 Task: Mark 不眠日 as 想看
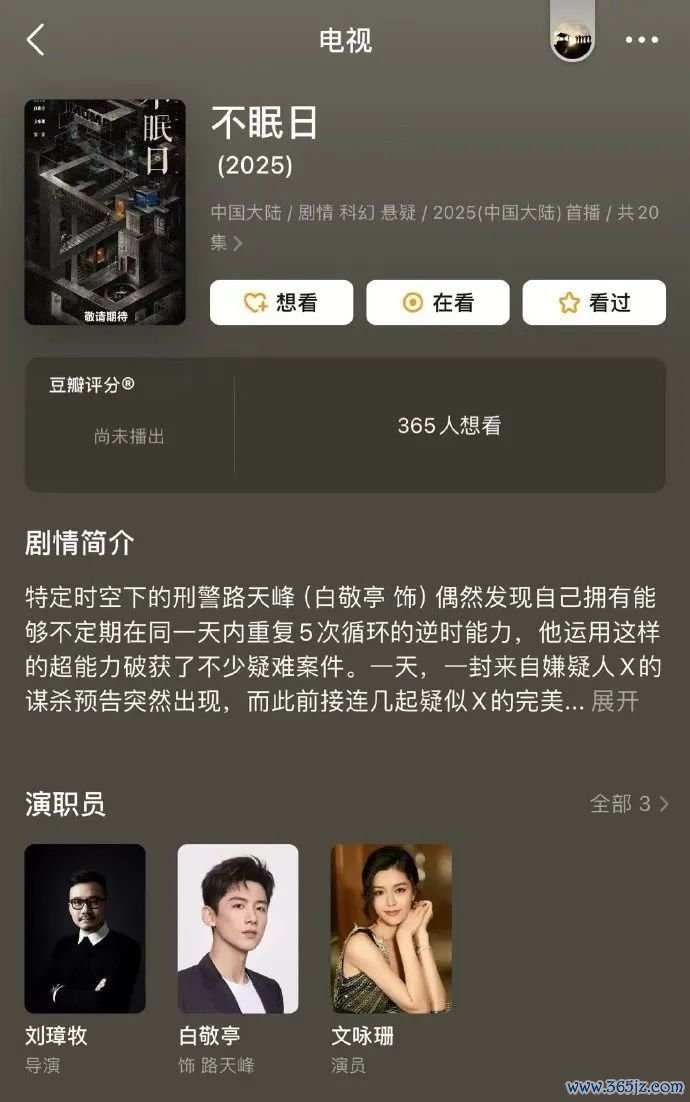coord(281,302)
